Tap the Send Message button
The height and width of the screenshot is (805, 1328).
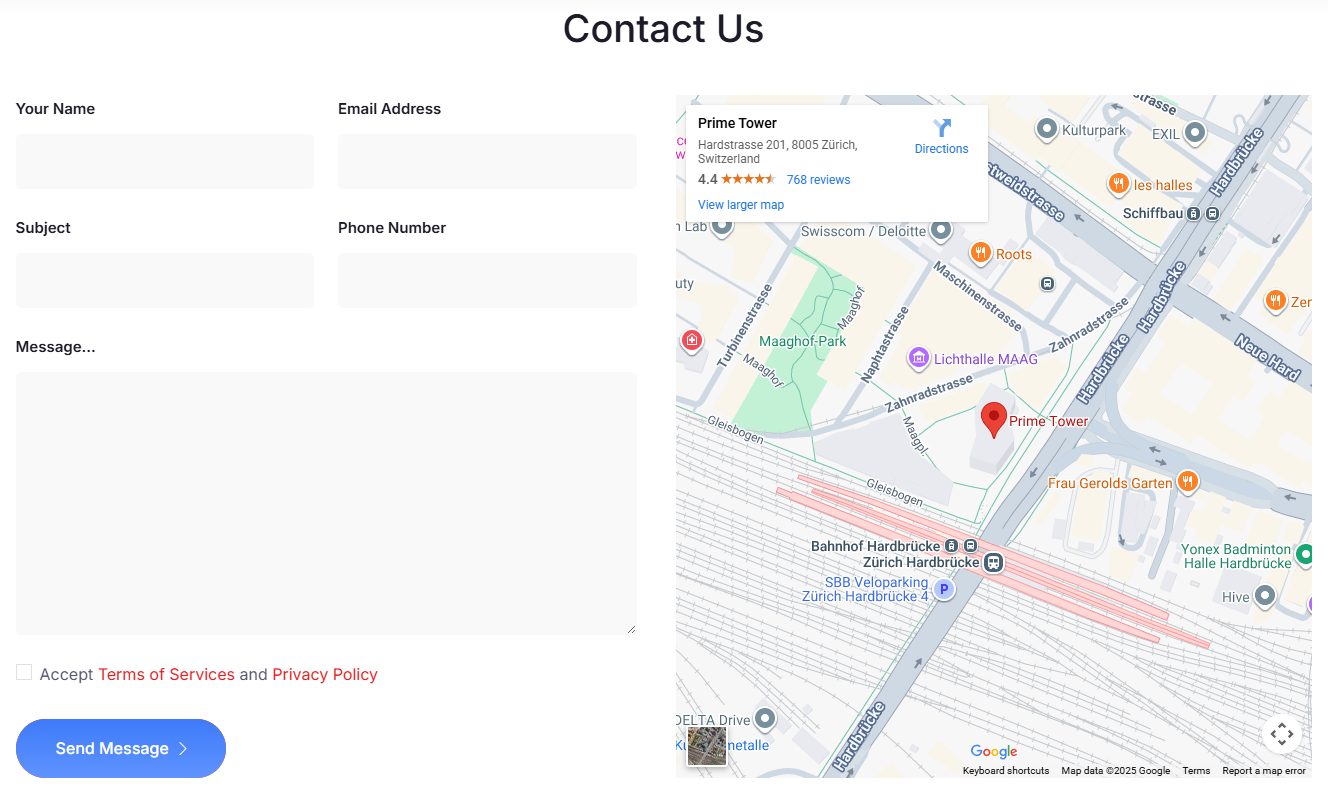[x=121, y=748]
